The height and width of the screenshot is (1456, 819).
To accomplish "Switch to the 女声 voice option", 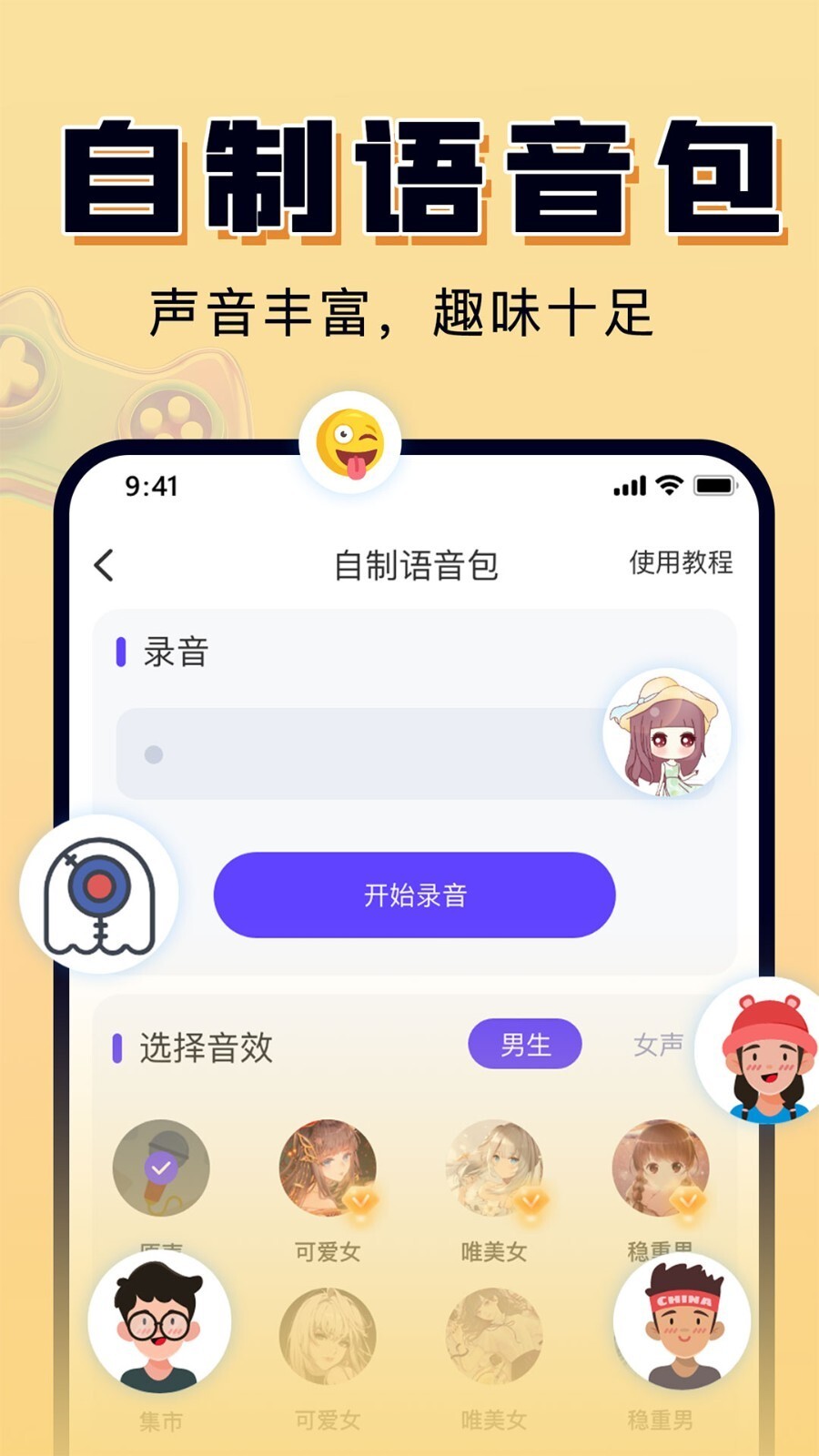I will tap(657, 1046).
